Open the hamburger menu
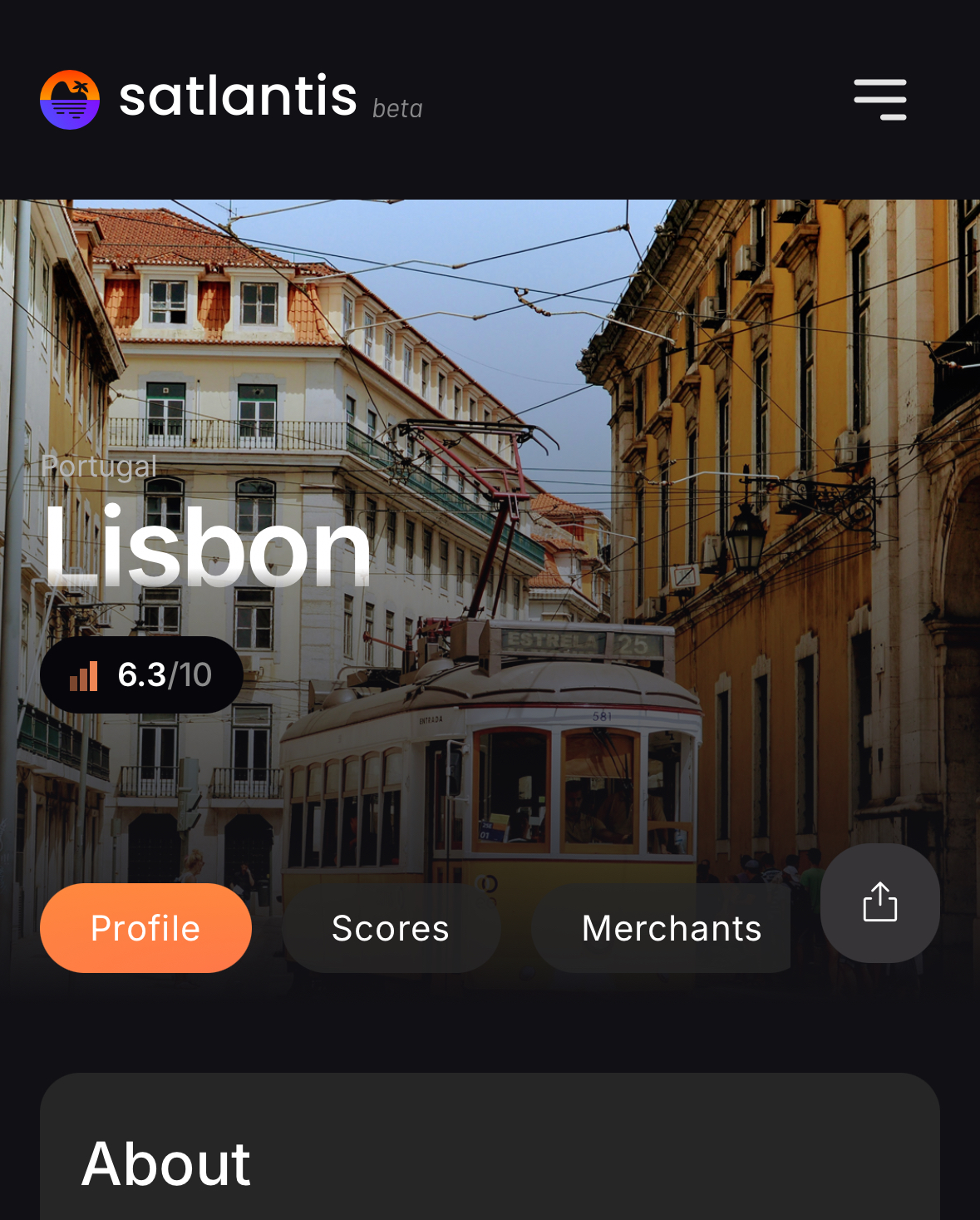The height and width of the screenshot is (1220, 980). pos(879,100)
